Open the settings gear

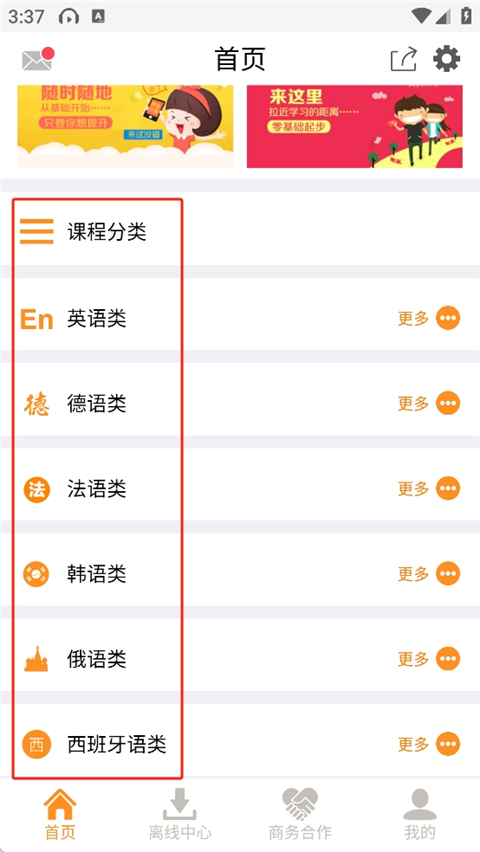[x=446, y=59]
